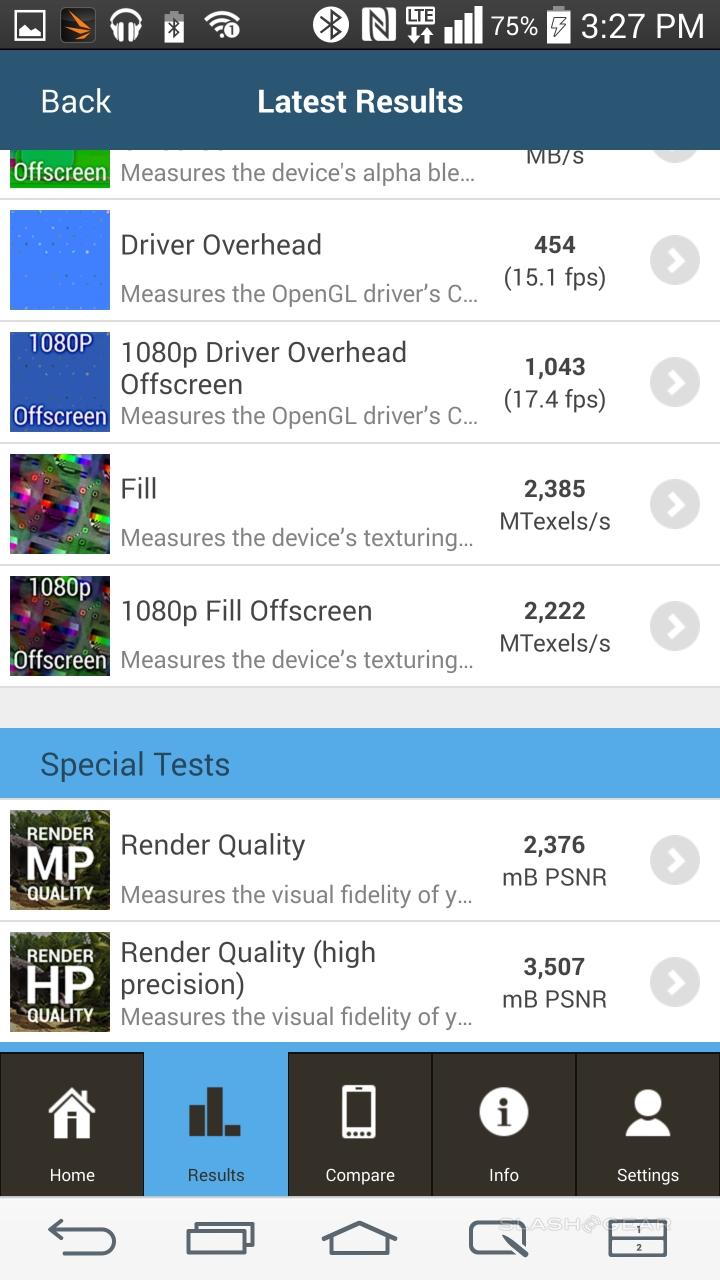Tap the Back button in header
This screenshot has width=720, height=1280.
pyautogui.click(x=76, y=101)
